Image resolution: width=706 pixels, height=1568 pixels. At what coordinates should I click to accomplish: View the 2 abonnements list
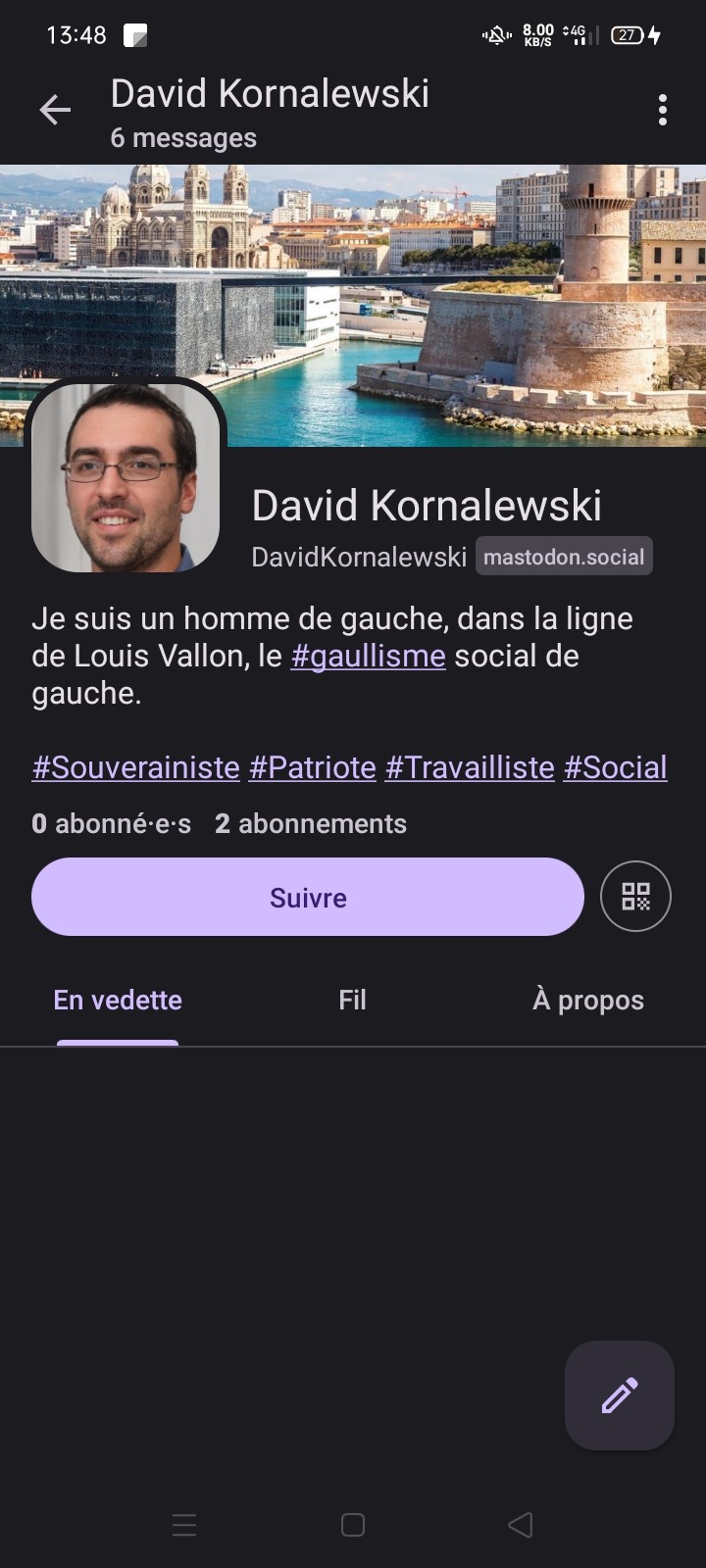310,823
